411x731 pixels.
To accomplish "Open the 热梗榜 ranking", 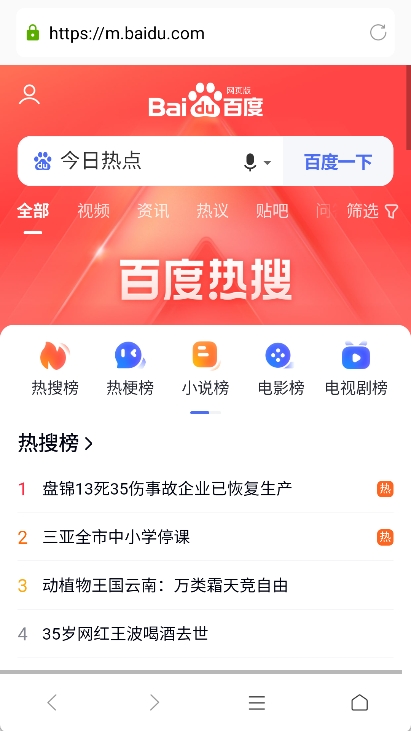I will point(130,368).
